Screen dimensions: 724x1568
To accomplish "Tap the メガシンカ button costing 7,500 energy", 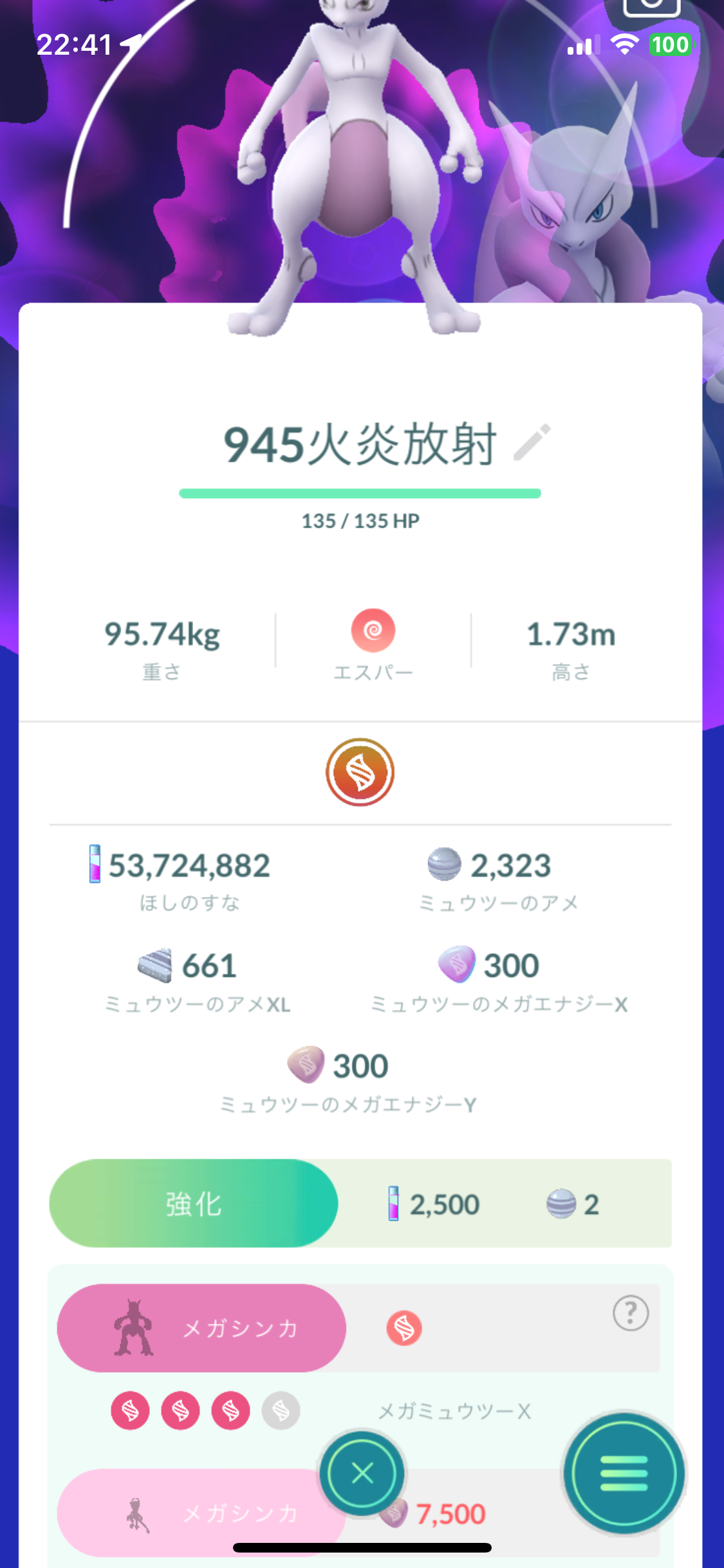I will 201,1513.
